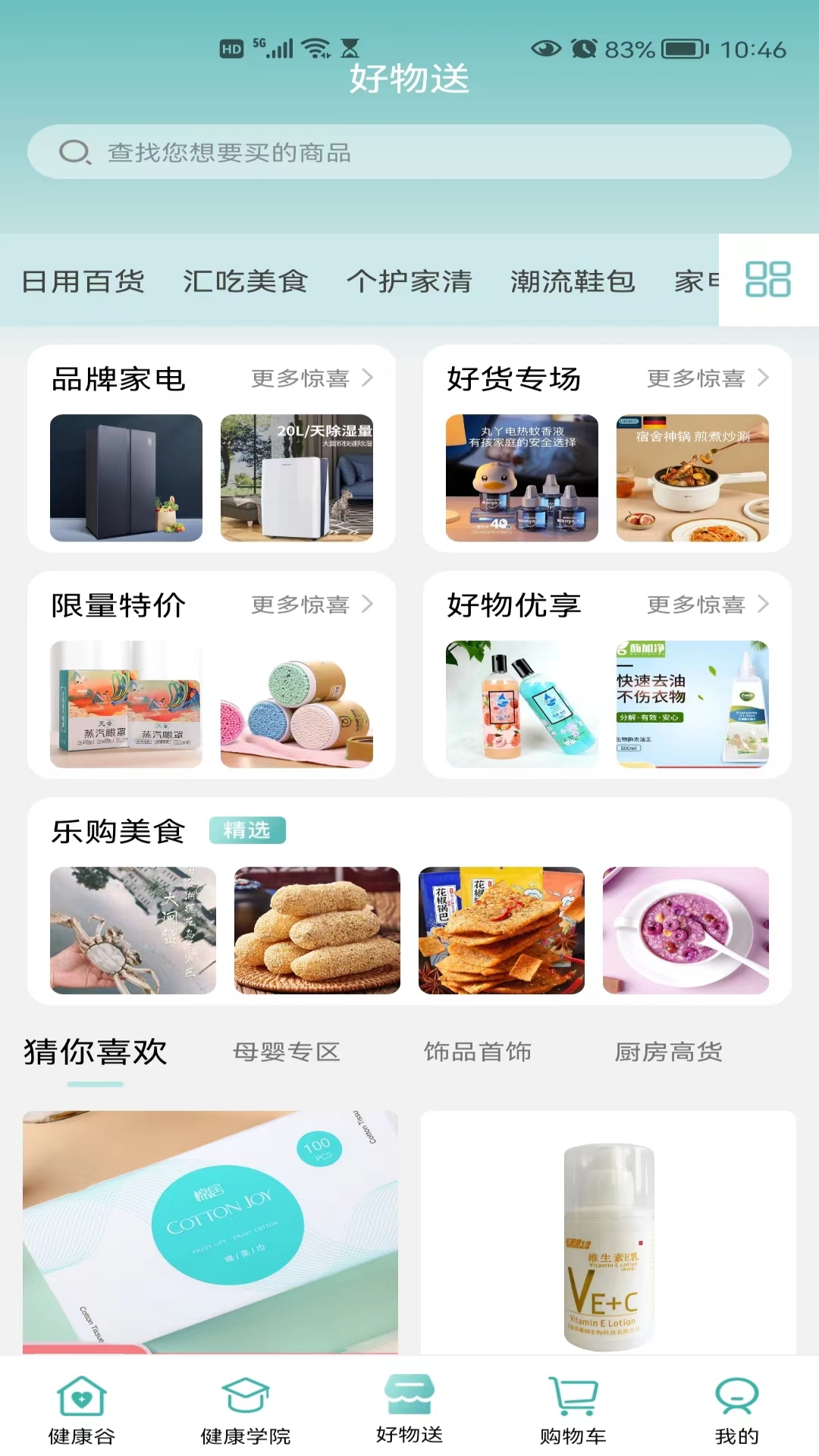Tap the product search field
Viewport: 819px width, 1456px height.
[409, 152]
